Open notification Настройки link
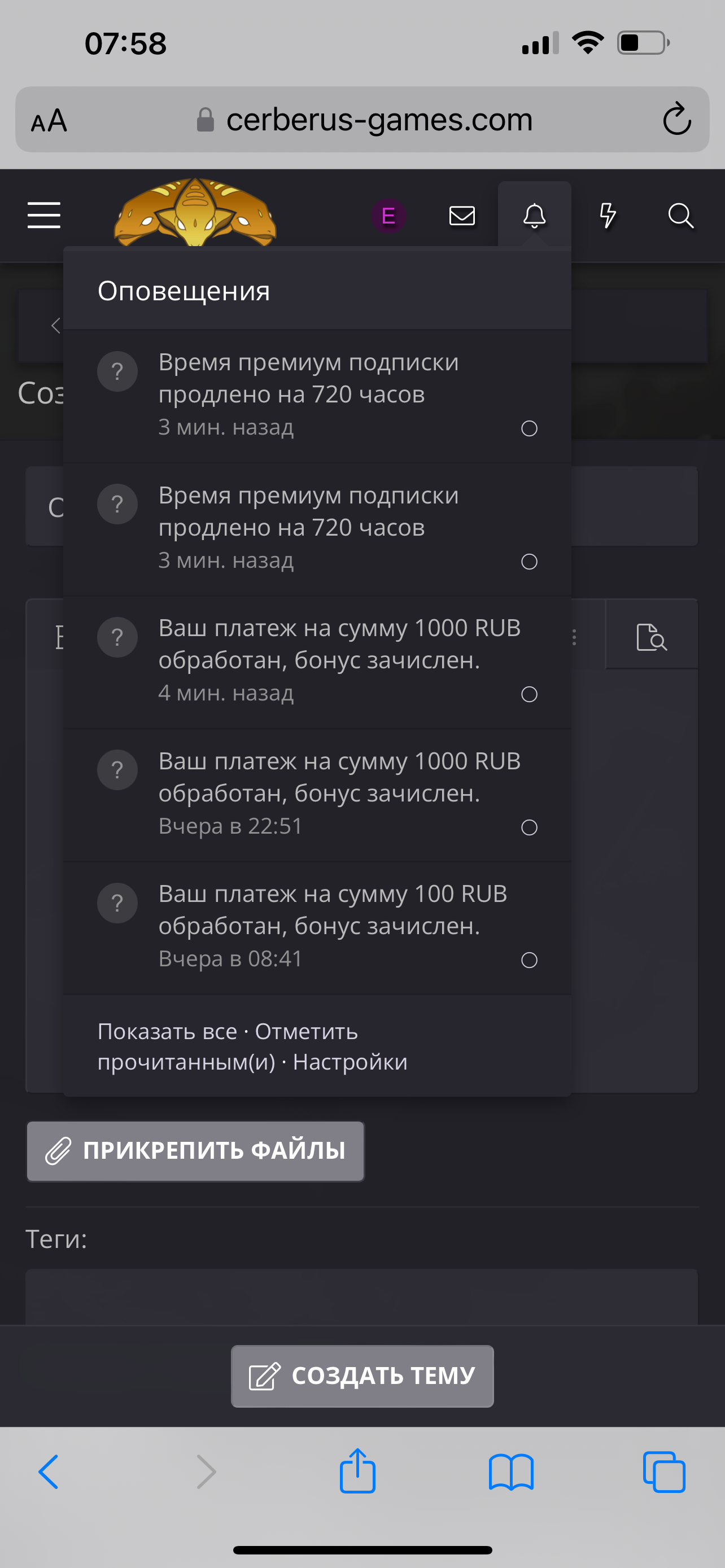This screenshot has width=725, height=1568. (x=350, y=1062)
